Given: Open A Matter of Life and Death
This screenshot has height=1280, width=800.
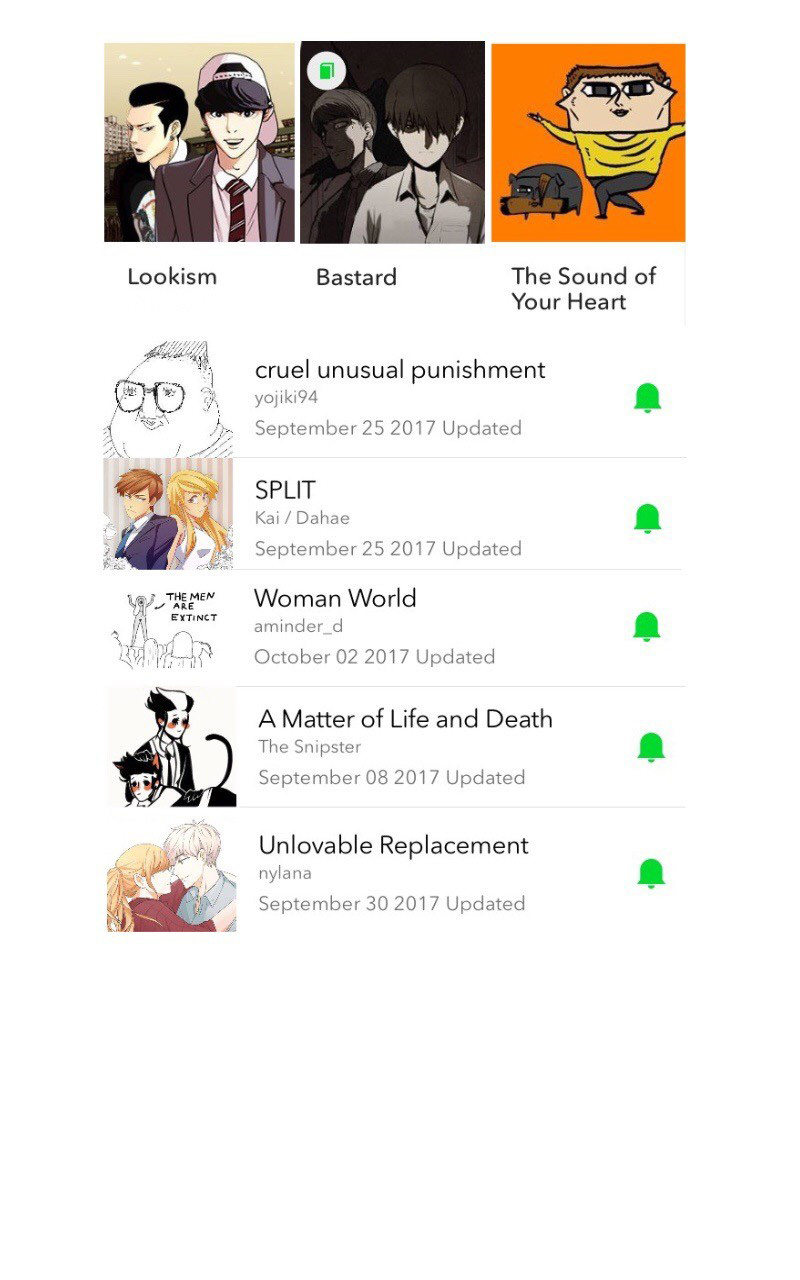Looking at the screenshot, I should point(396,747).
